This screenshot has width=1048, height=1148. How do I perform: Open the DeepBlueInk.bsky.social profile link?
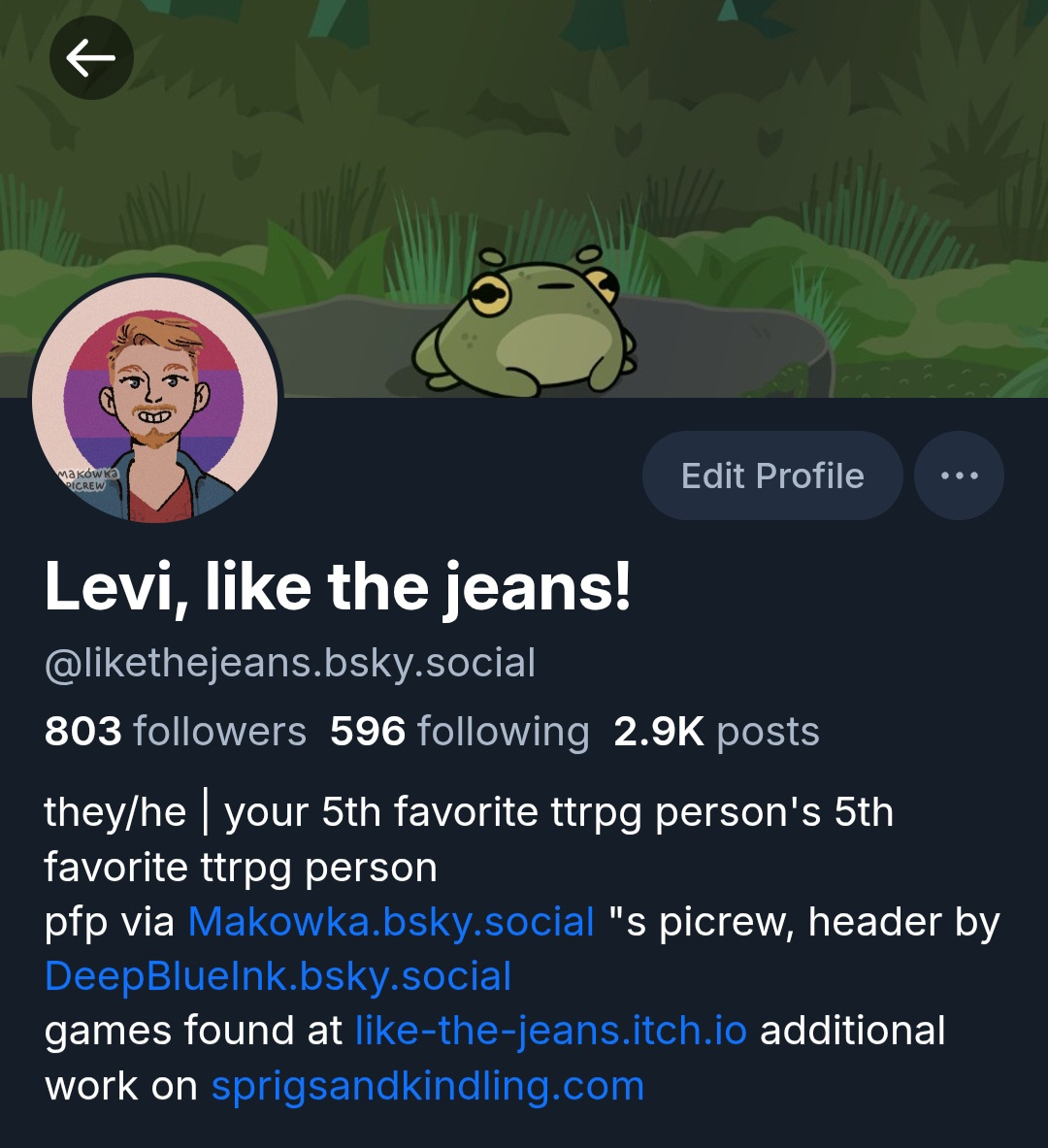278,976
